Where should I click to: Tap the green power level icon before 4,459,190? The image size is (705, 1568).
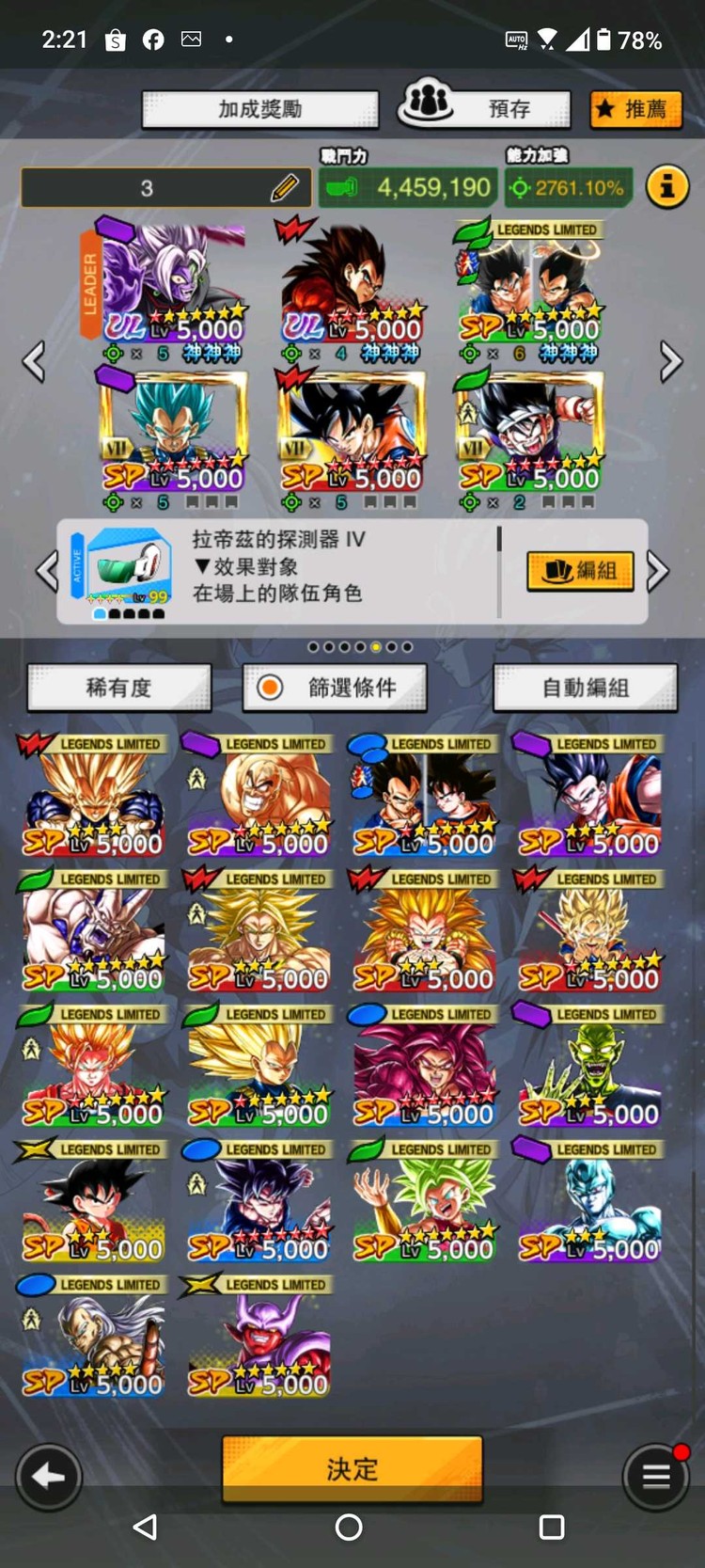point(343,186)
